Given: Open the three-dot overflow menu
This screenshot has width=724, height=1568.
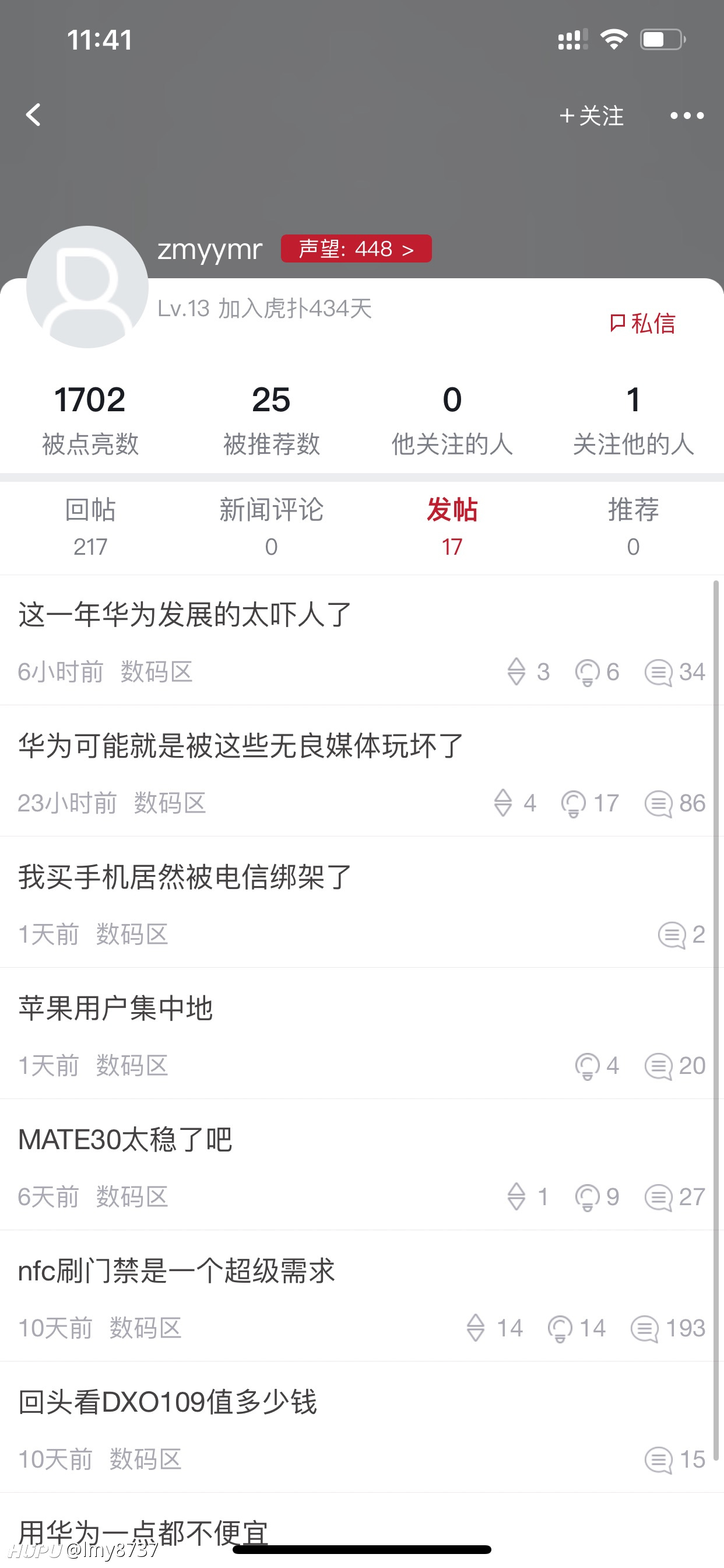Looking at the screenshot, I should point(687,115).
